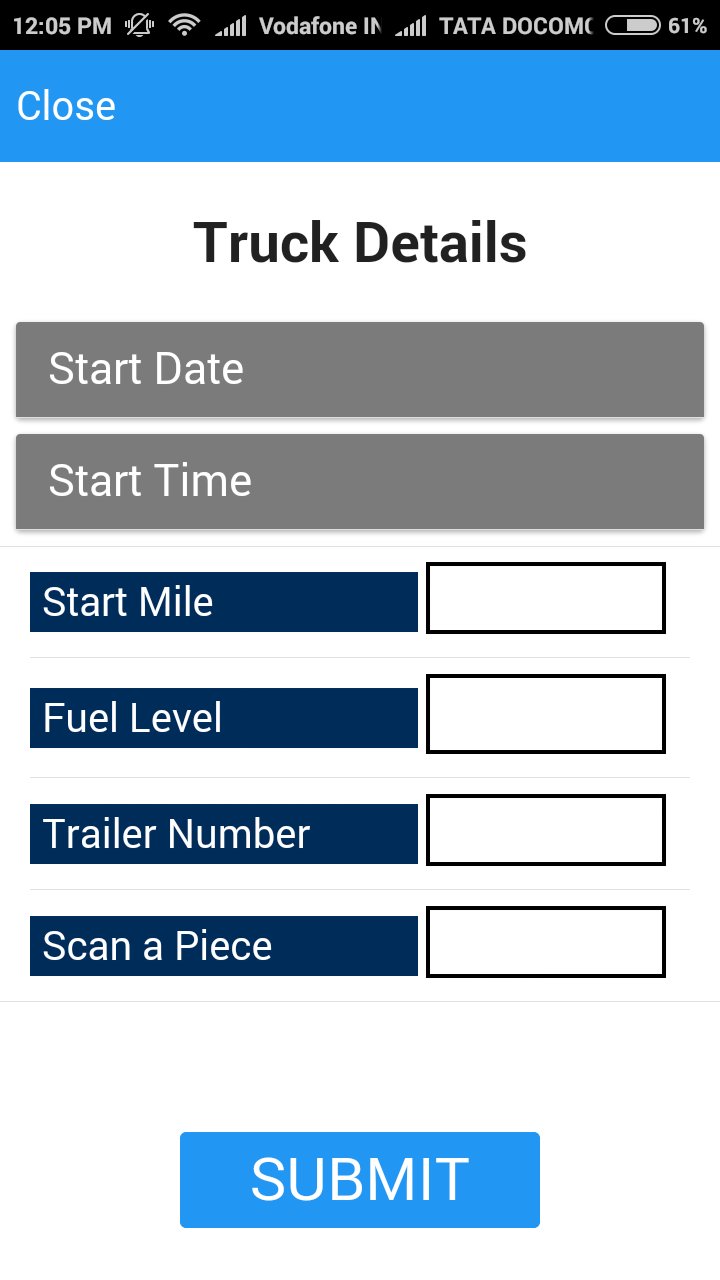Viewport: 720px width, 1280px height.
Task: Tap Close to exit Truck Details
Action: coord(64,104)
